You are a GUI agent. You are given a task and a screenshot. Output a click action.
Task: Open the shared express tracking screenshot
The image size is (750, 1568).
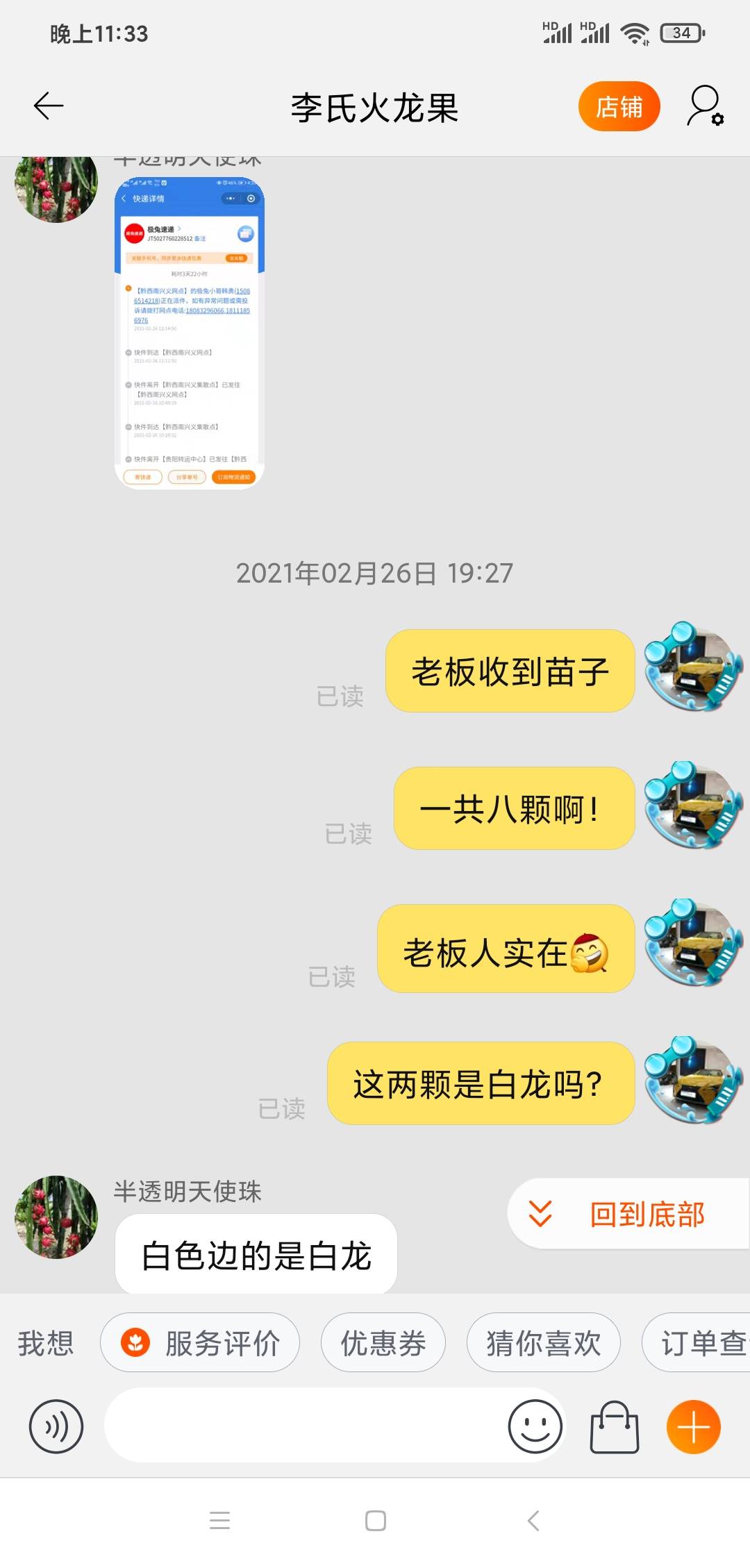click(x=190, y=333)
